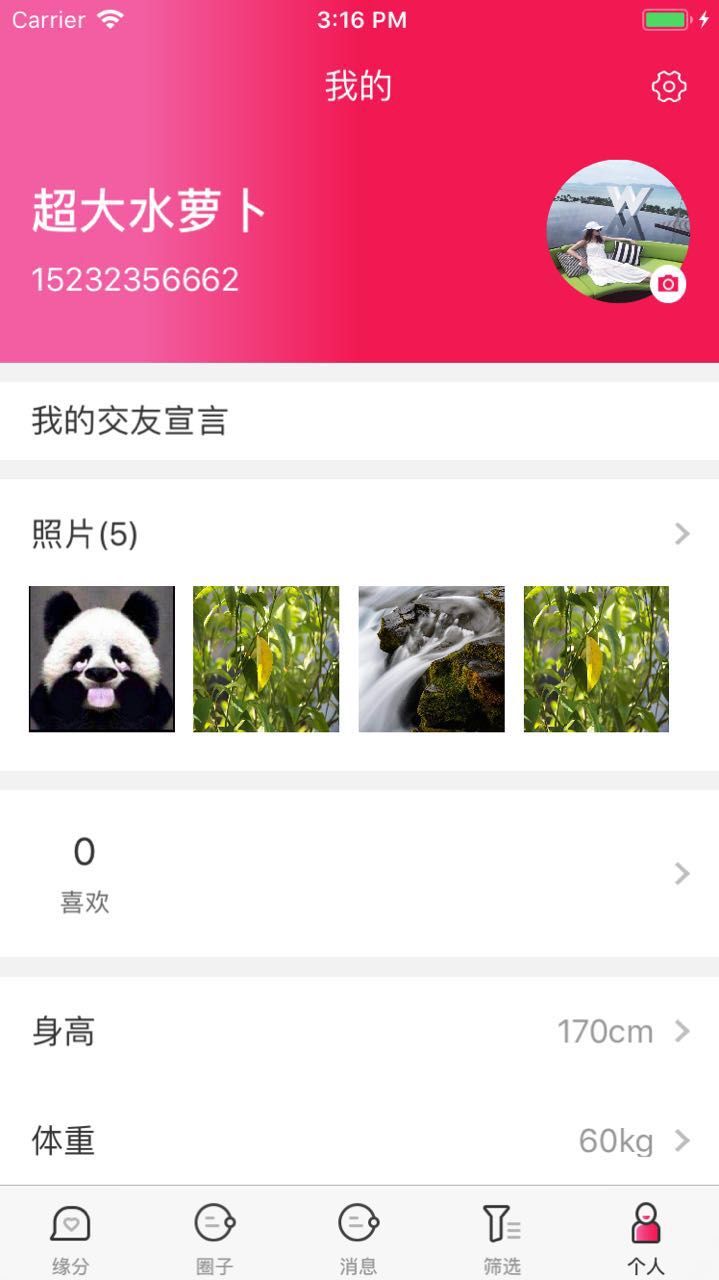Screen dimensions: 719x1280
Task: Switch to the 筛选 tab
Action: pos(502,1236)
